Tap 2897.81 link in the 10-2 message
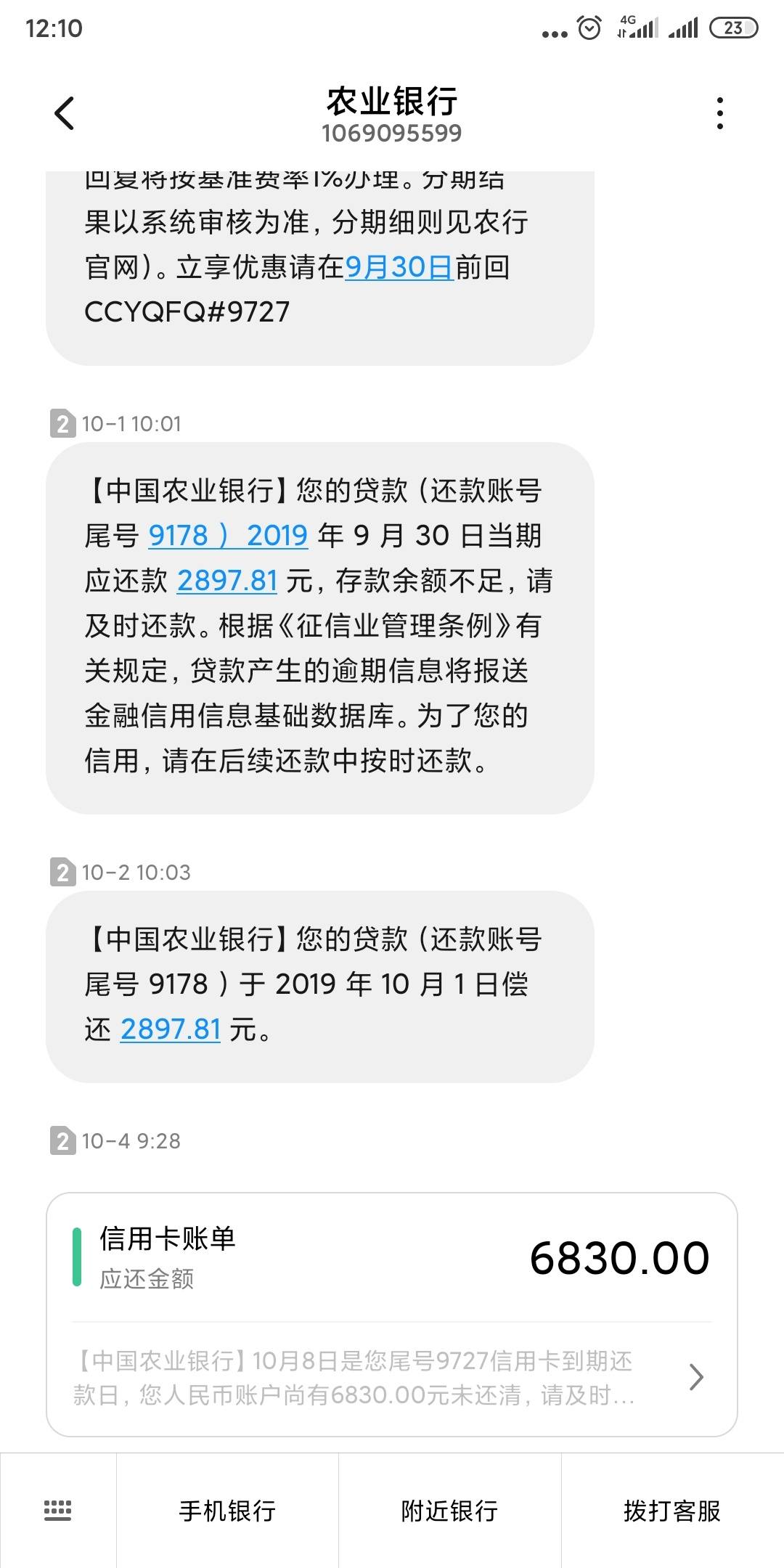Viewport: 784px width, 1568px height. point(171,1029)
